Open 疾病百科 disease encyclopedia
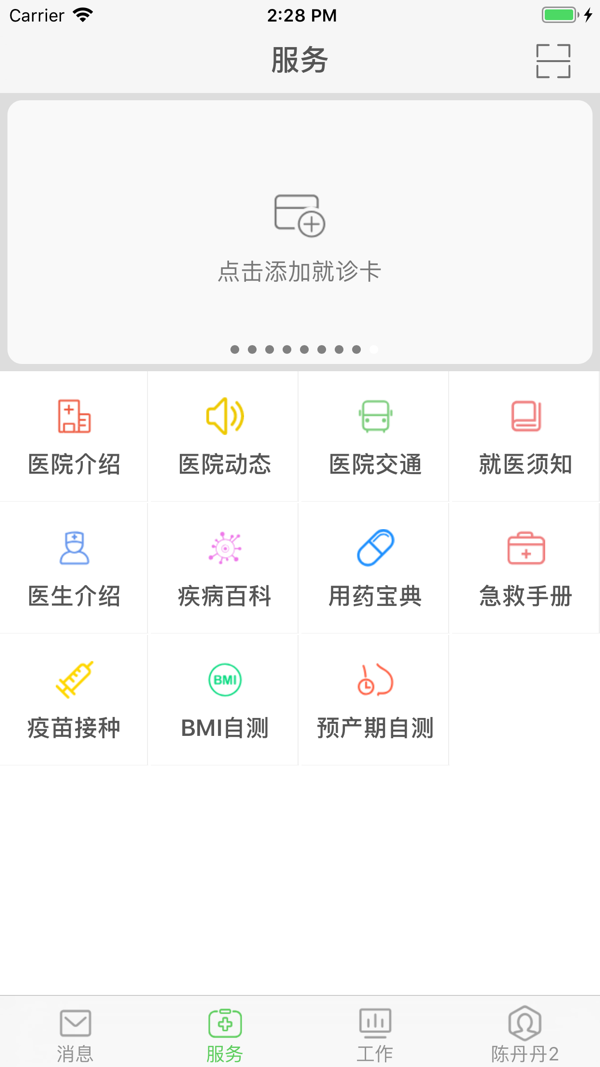Screen dimensions: 600x1067 pos(224,569)
